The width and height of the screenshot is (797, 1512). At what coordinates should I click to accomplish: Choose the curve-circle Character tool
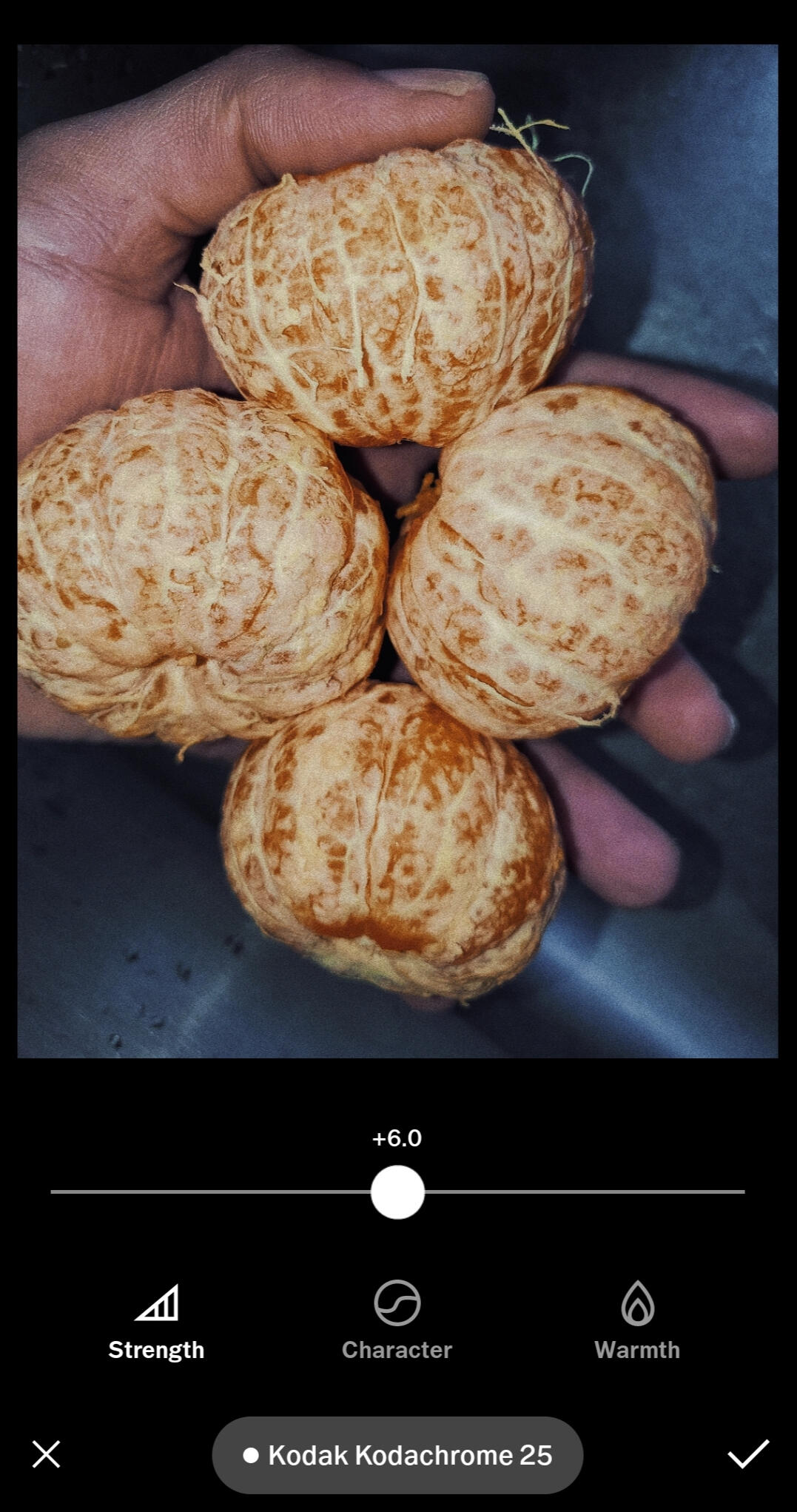coord(397,1304)
